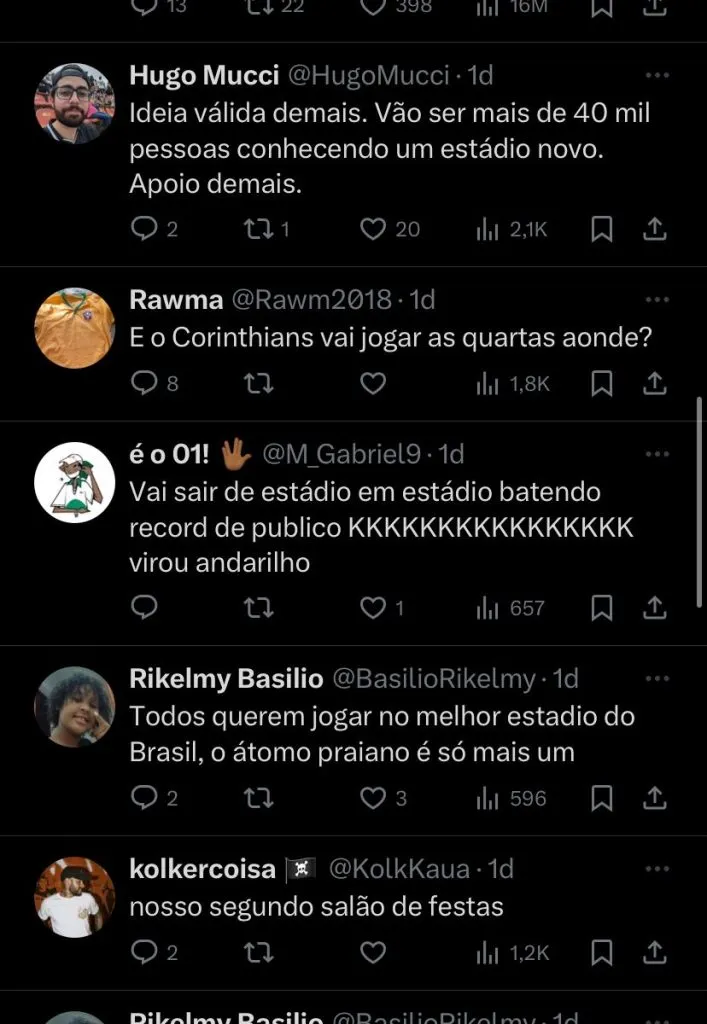
Task: Open more options on kolkercoisa's reply
Action: pos(657,869)
